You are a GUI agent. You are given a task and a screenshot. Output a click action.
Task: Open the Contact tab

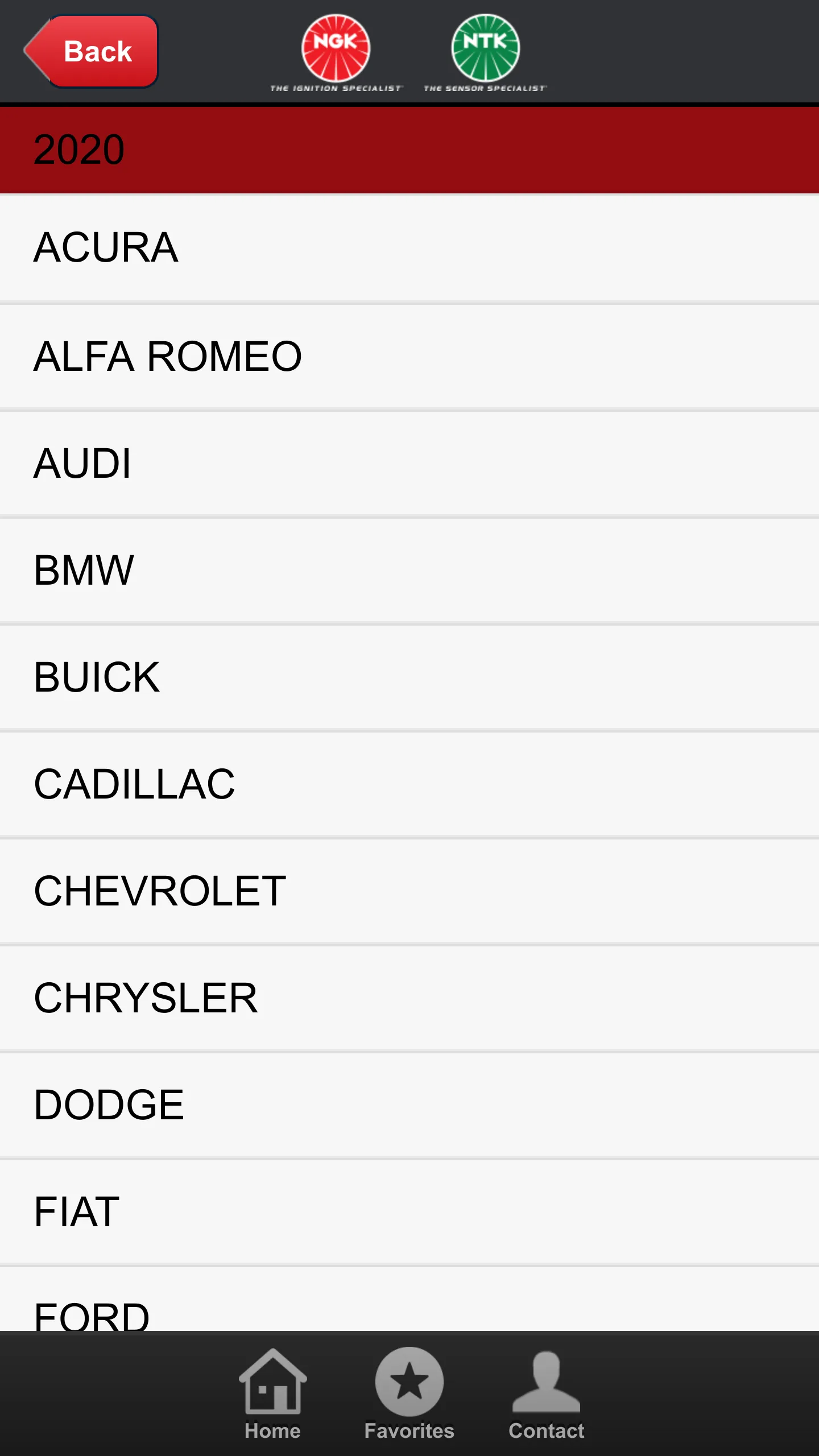pyautogui.click(x=546, y=1393)
